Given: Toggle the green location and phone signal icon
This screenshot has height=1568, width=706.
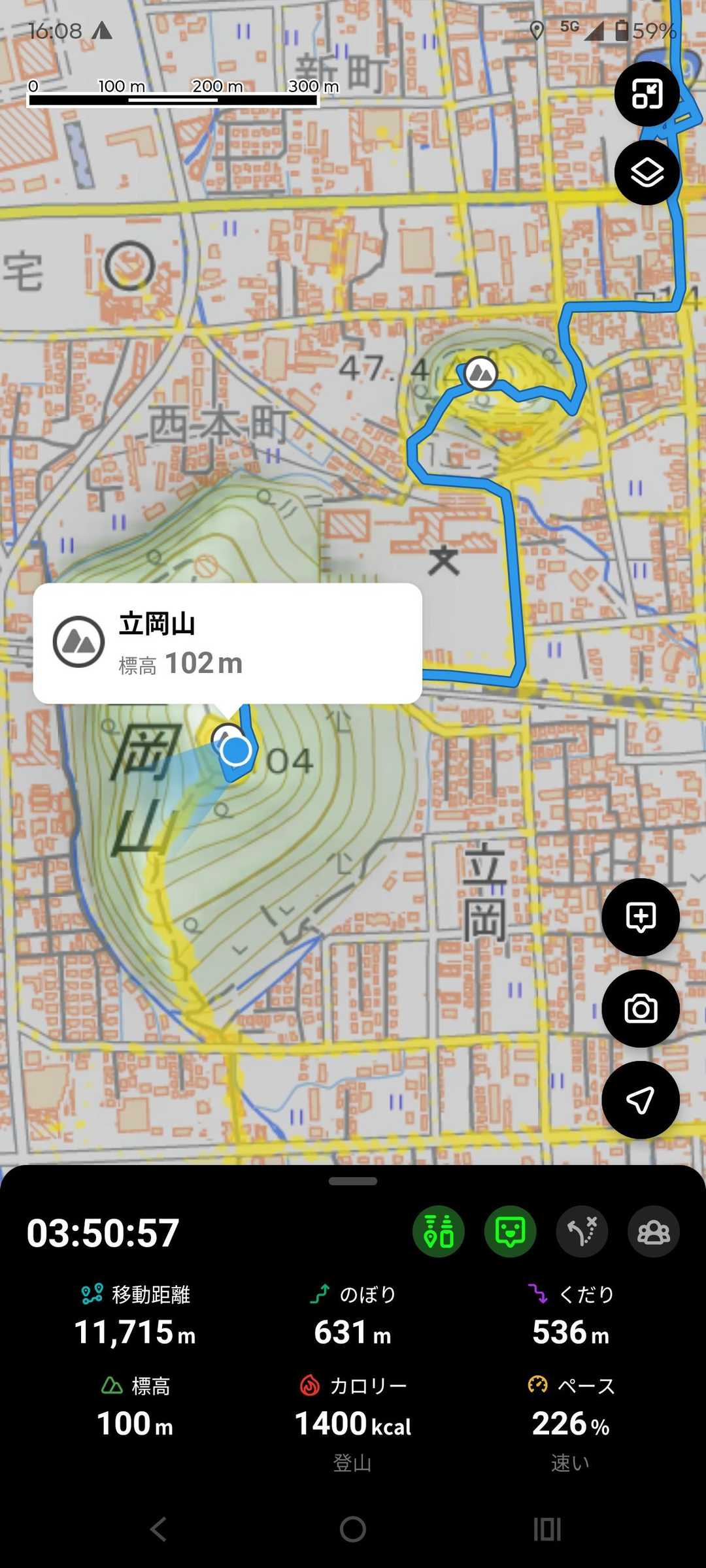Looking at the screenshot, I should click(x=438, y=1232).
